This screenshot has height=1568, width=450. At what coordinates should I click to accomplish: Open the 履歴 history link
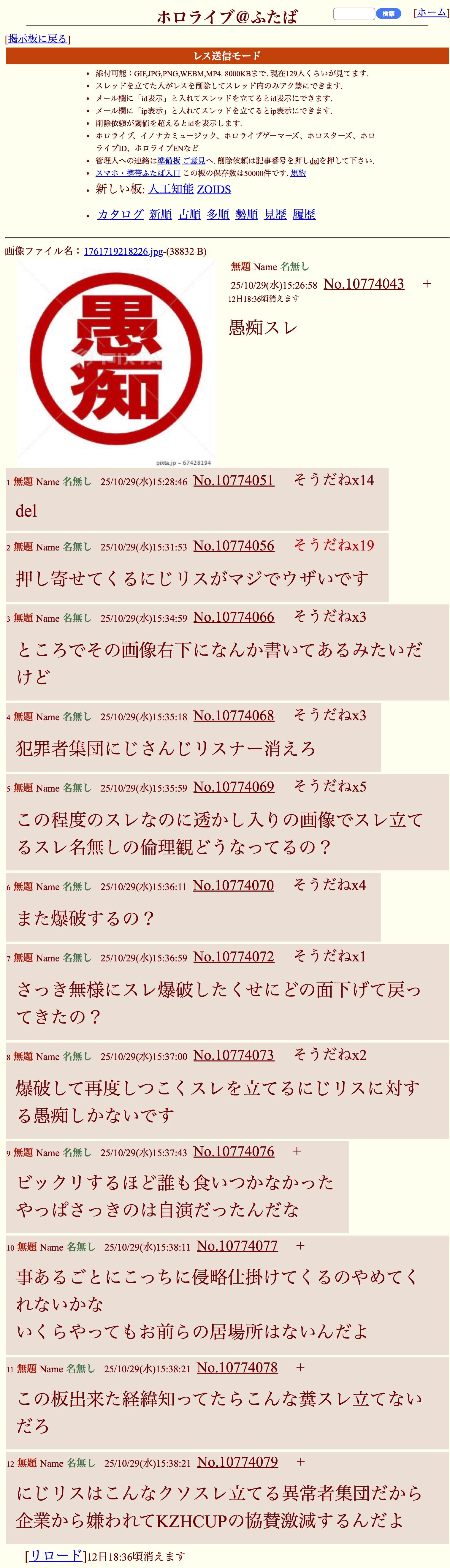pos(304,214)
